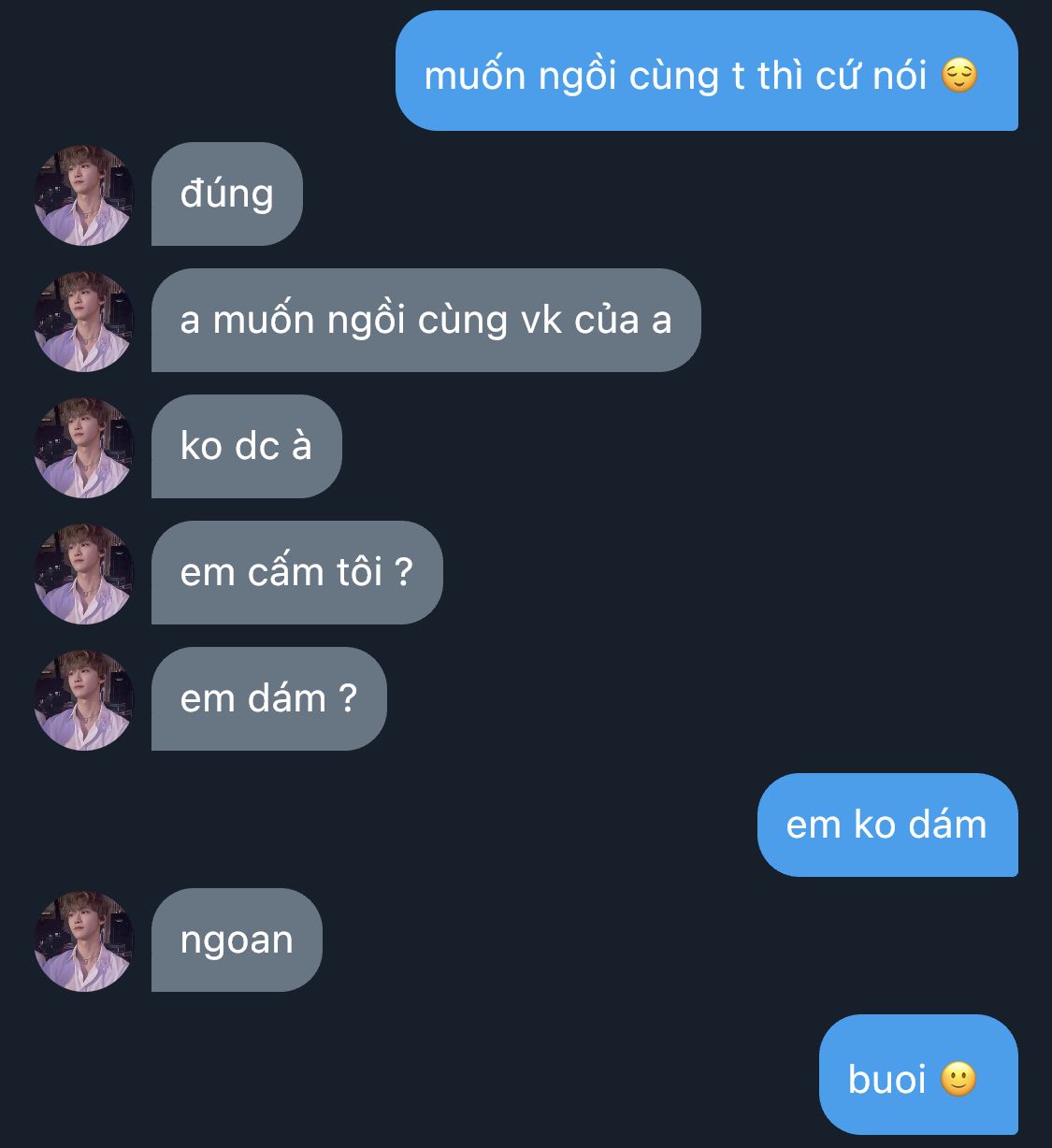
Task: View profile from avatar beside "ko dc à"
Action: [x=84, y=448]
